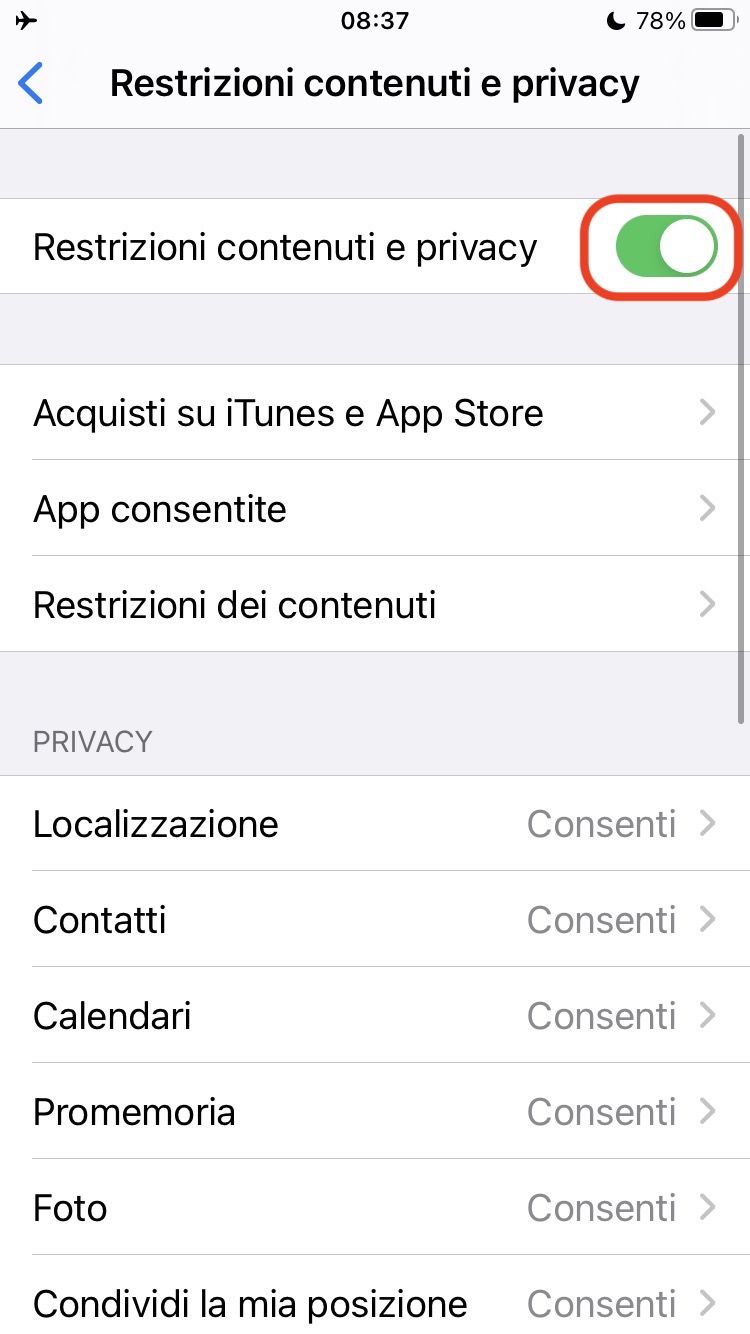Image resolution: width=750 pixels, height=1334 pixels.
Task: Open Acquisti su iTunes e App Store
Action: 375,413
